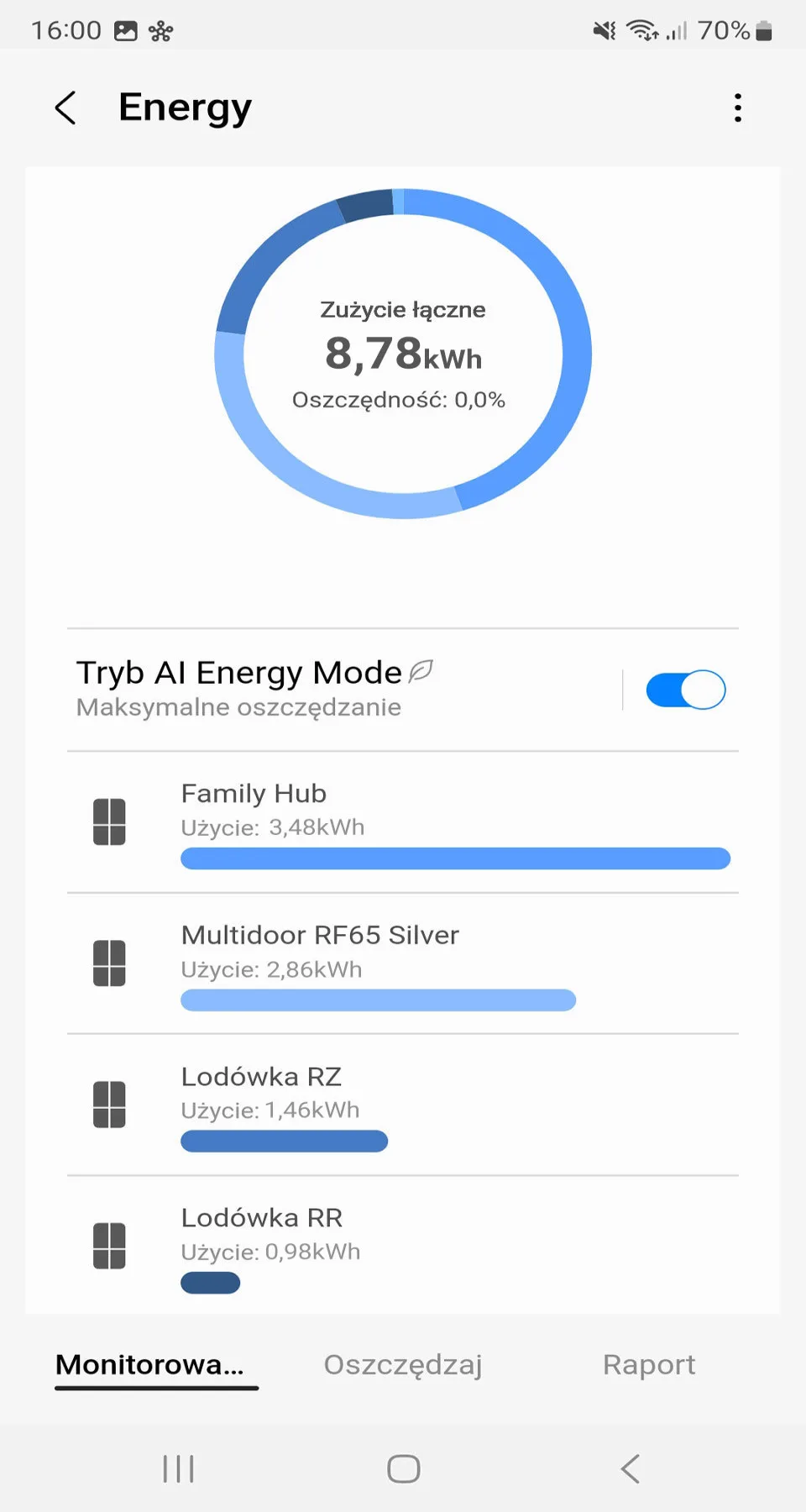Select the Lodówka RZ device icon

click(107, 1104)
